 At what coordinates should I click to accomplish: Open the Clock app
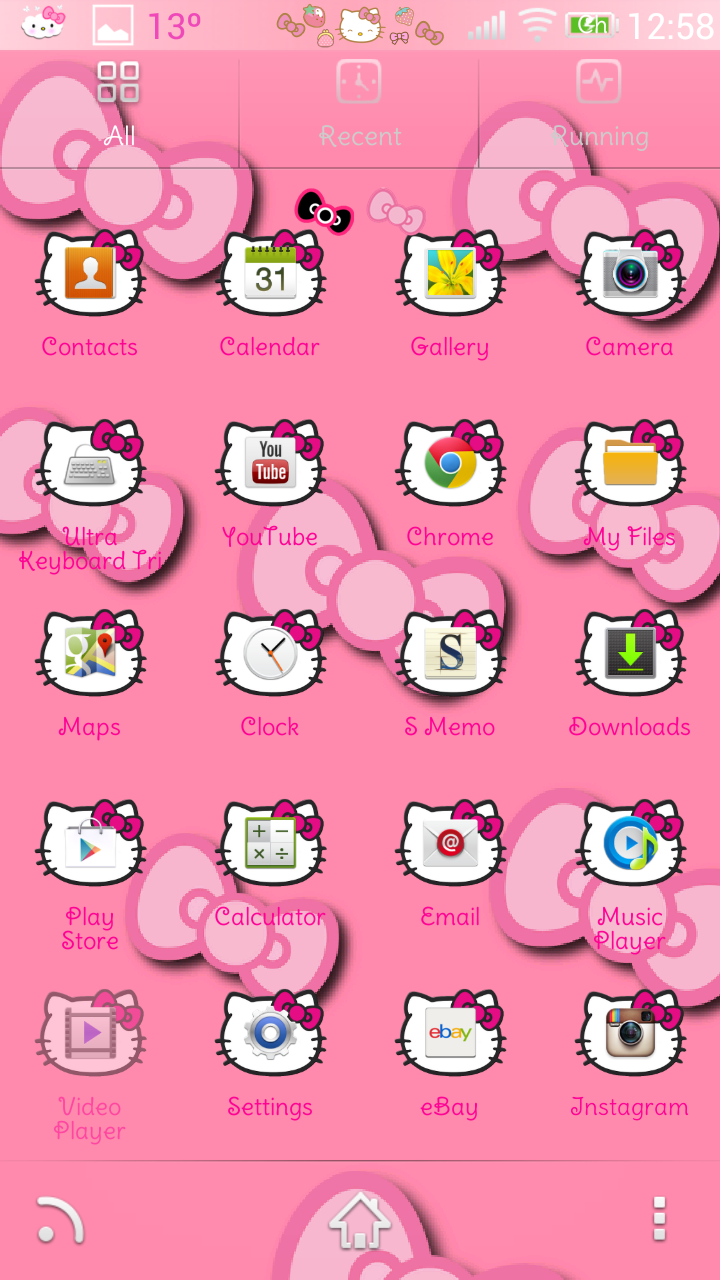tap(270, 650)
